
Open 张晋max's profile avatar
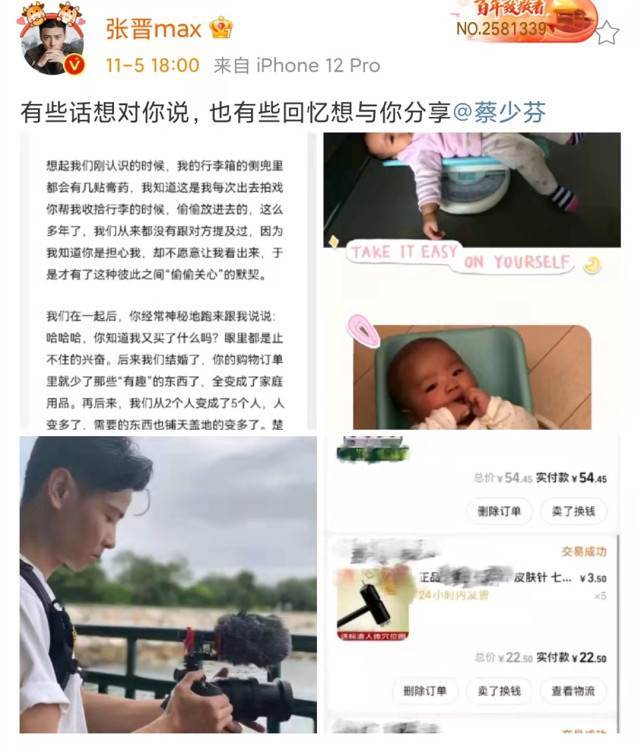coord(52,46)
